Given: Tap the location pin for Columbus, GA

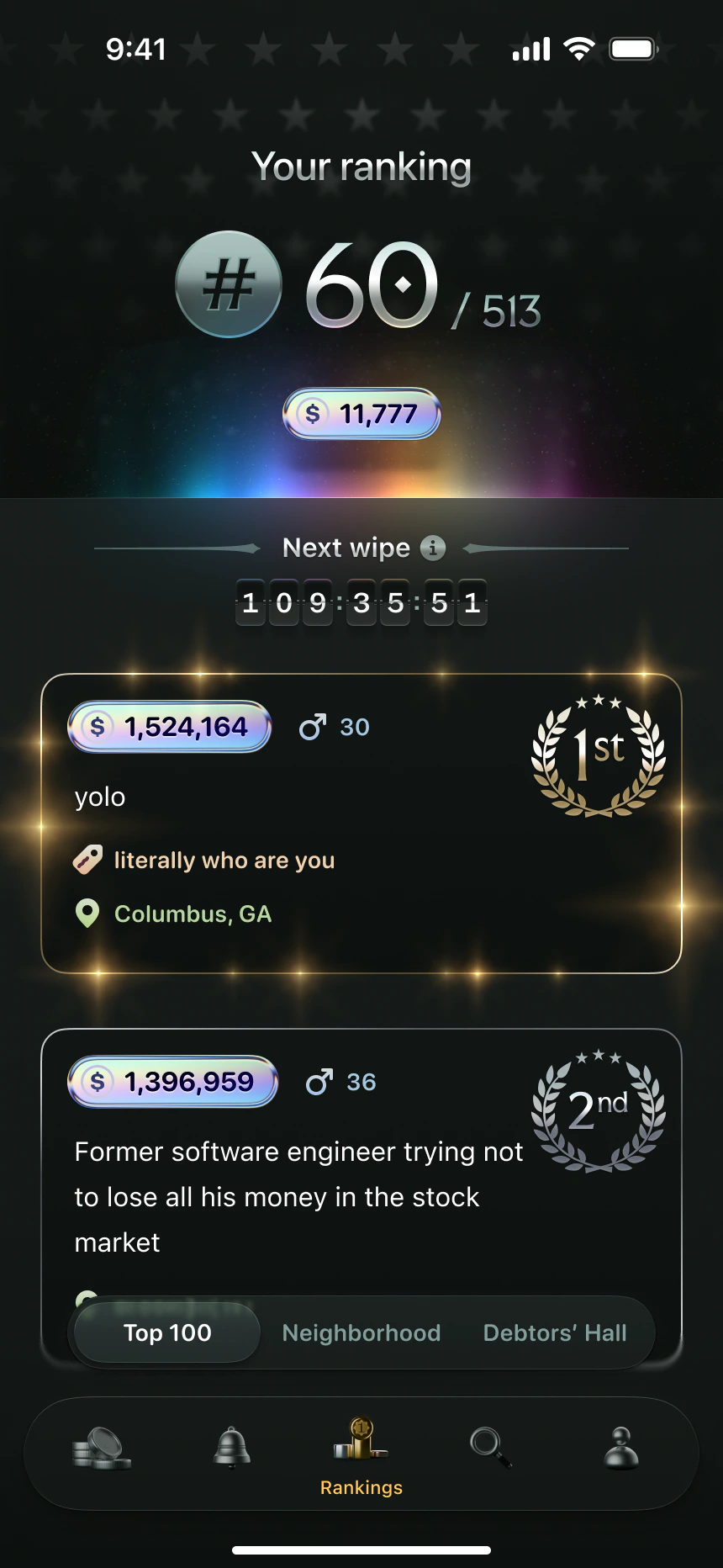Looking at the screenshot, I should pyautogui.click(x=87, y=914).
